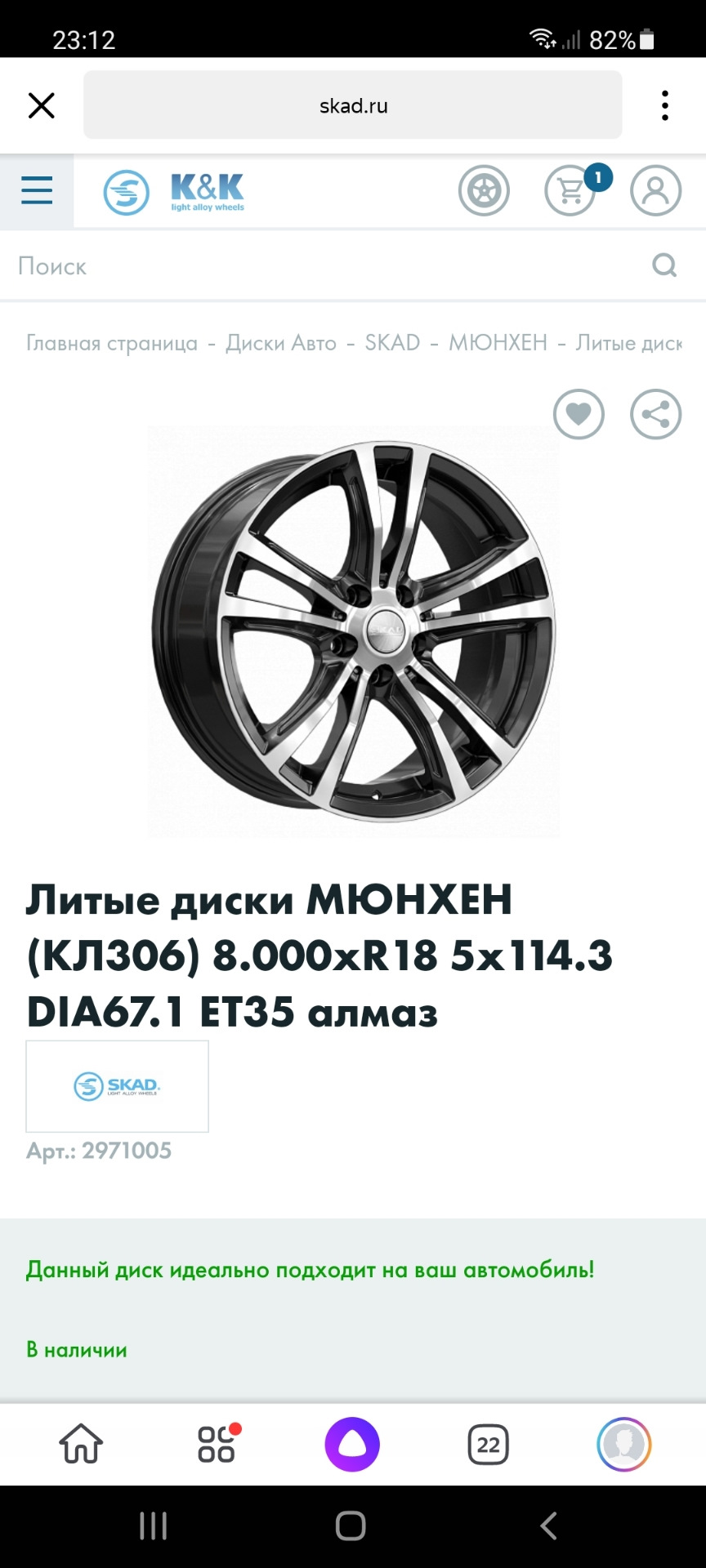Go to Главная страница breadcrumb
The height and width of the screenshot is (1568, 706).
112,343
